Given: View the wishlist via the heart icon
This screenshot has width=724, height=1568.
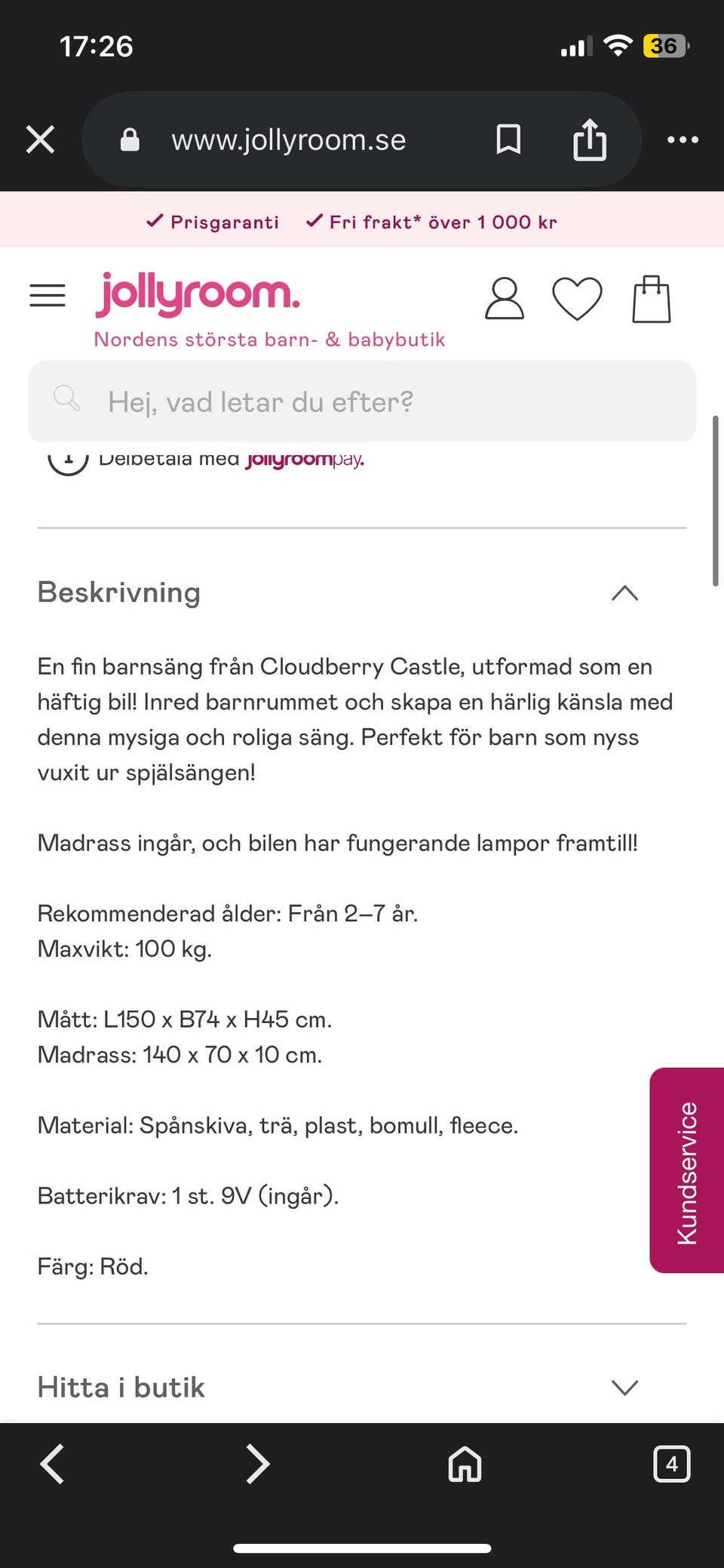Looking at the screenshot, I should coord(577,298).
